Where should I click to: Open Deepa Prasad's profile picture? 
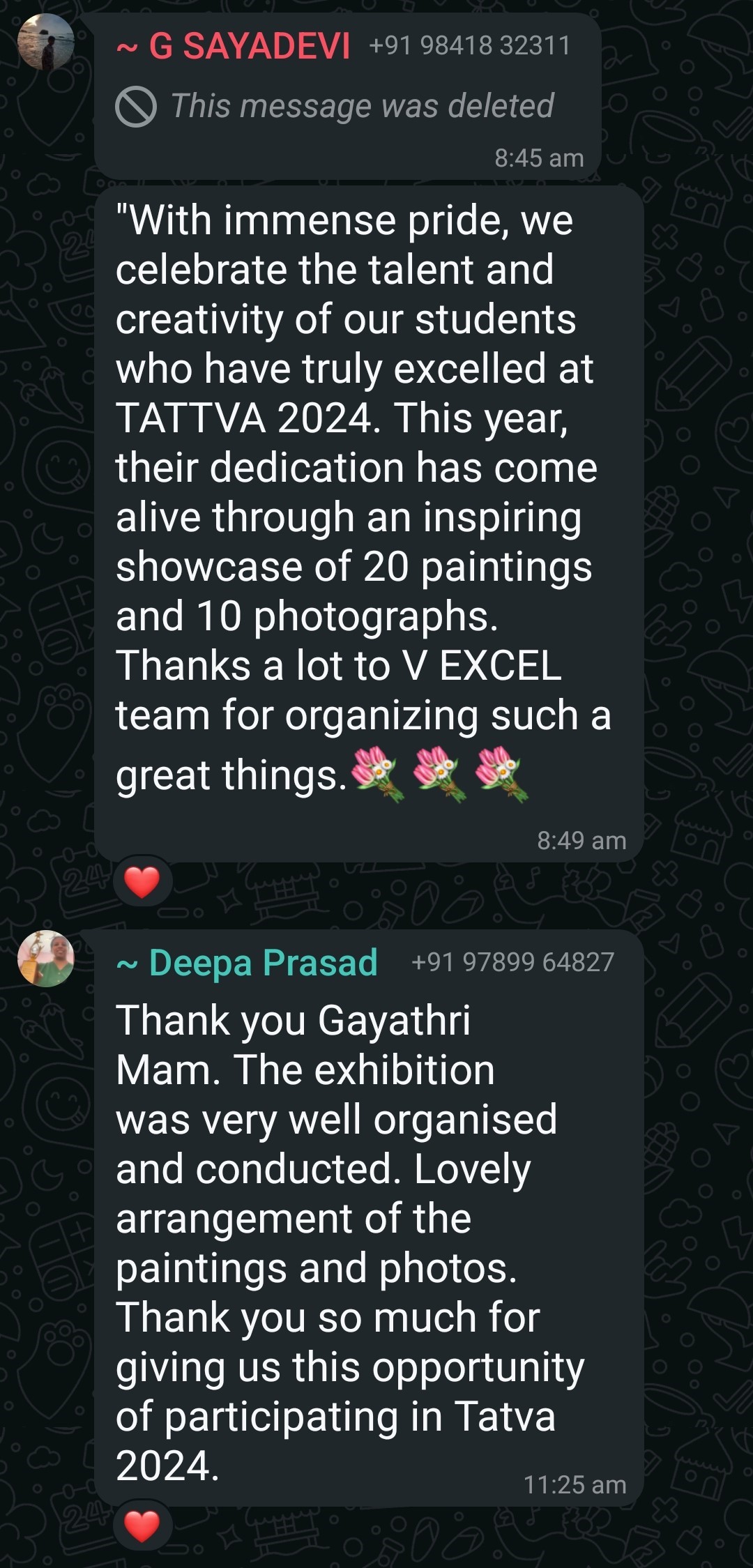tap(46, 959)
